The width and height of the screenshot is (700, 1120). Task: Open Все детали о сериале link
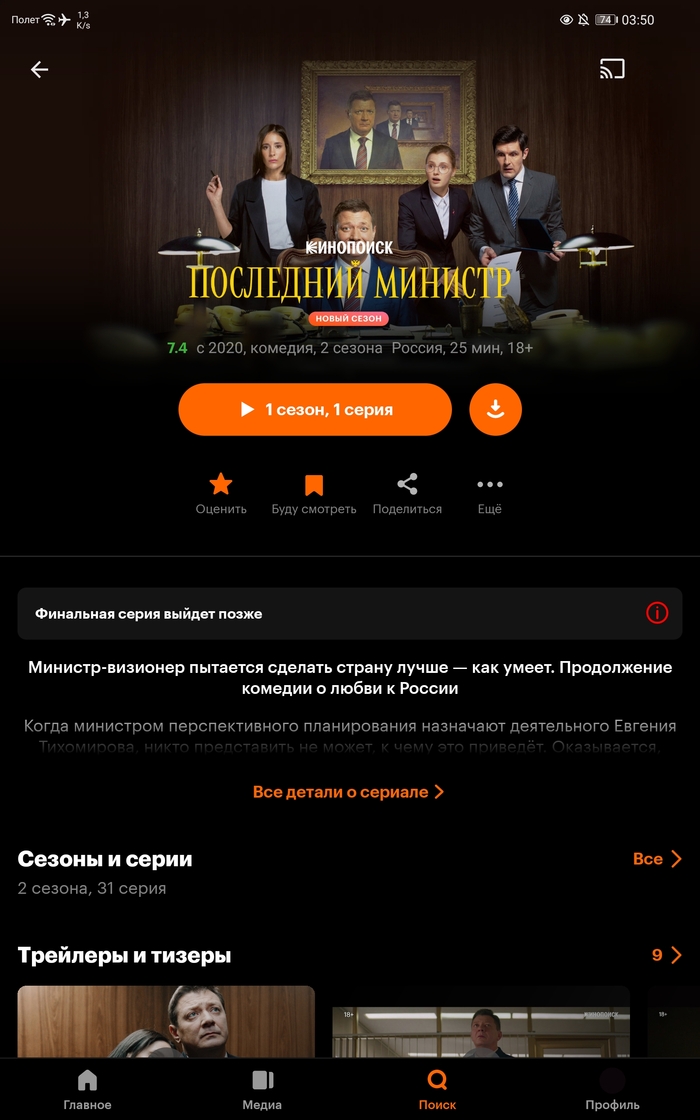348,792
